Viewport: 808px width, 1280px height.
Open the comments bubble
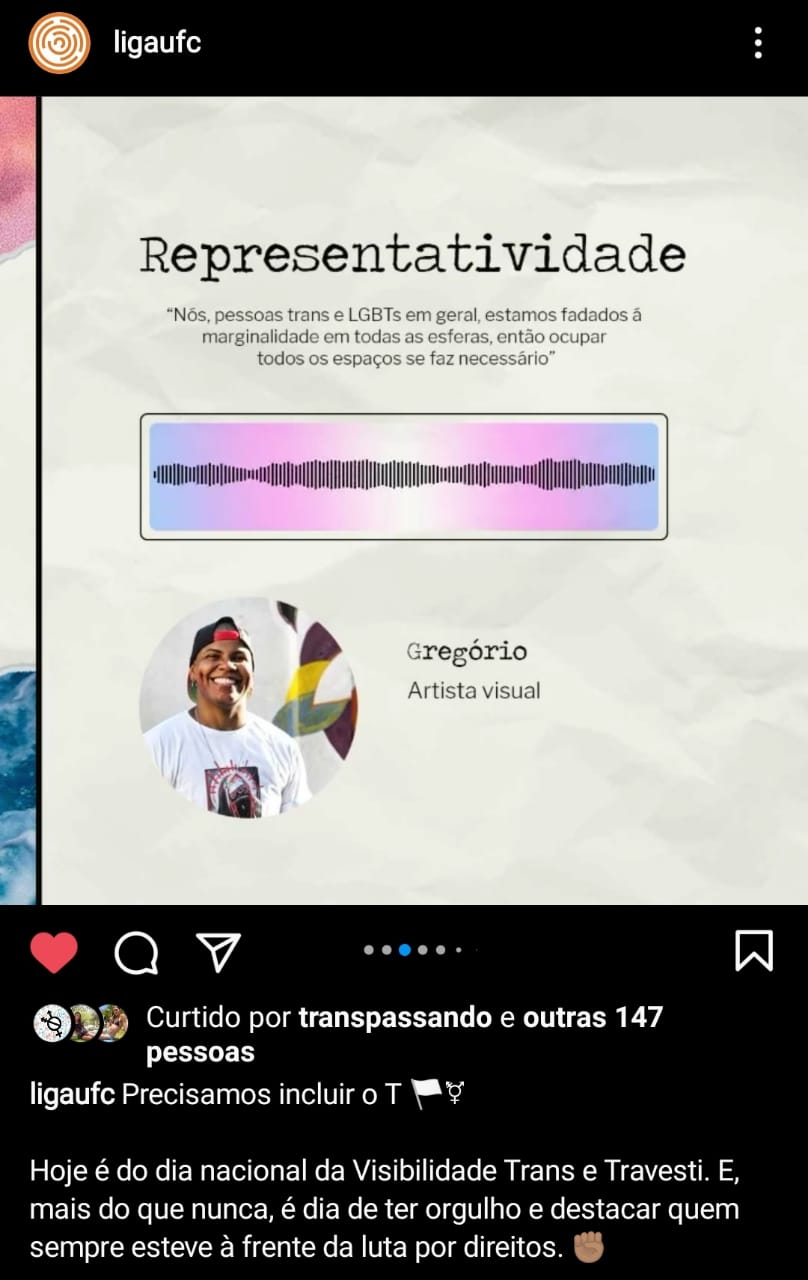(136, 953)
